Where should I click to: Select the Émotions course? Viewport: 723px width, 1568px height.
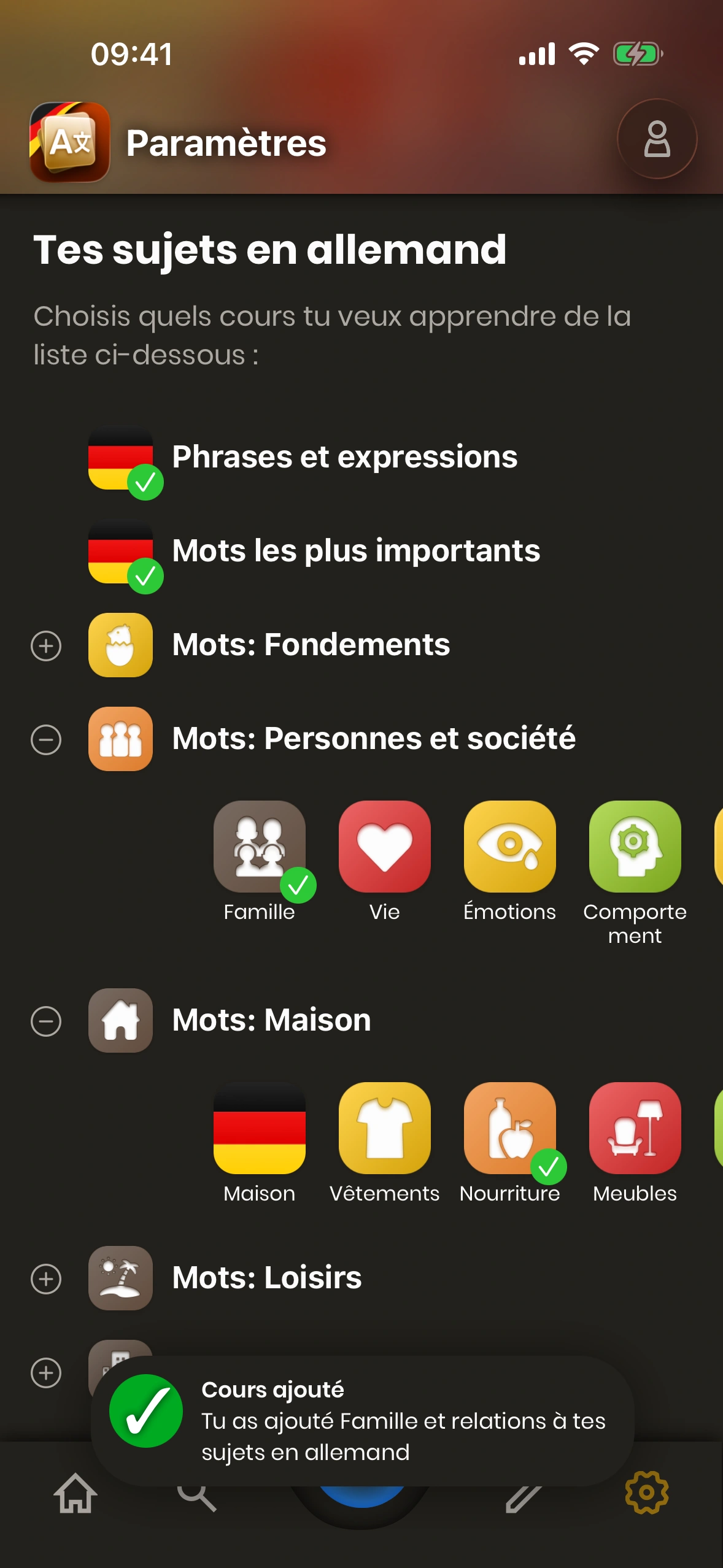point(509,847)
